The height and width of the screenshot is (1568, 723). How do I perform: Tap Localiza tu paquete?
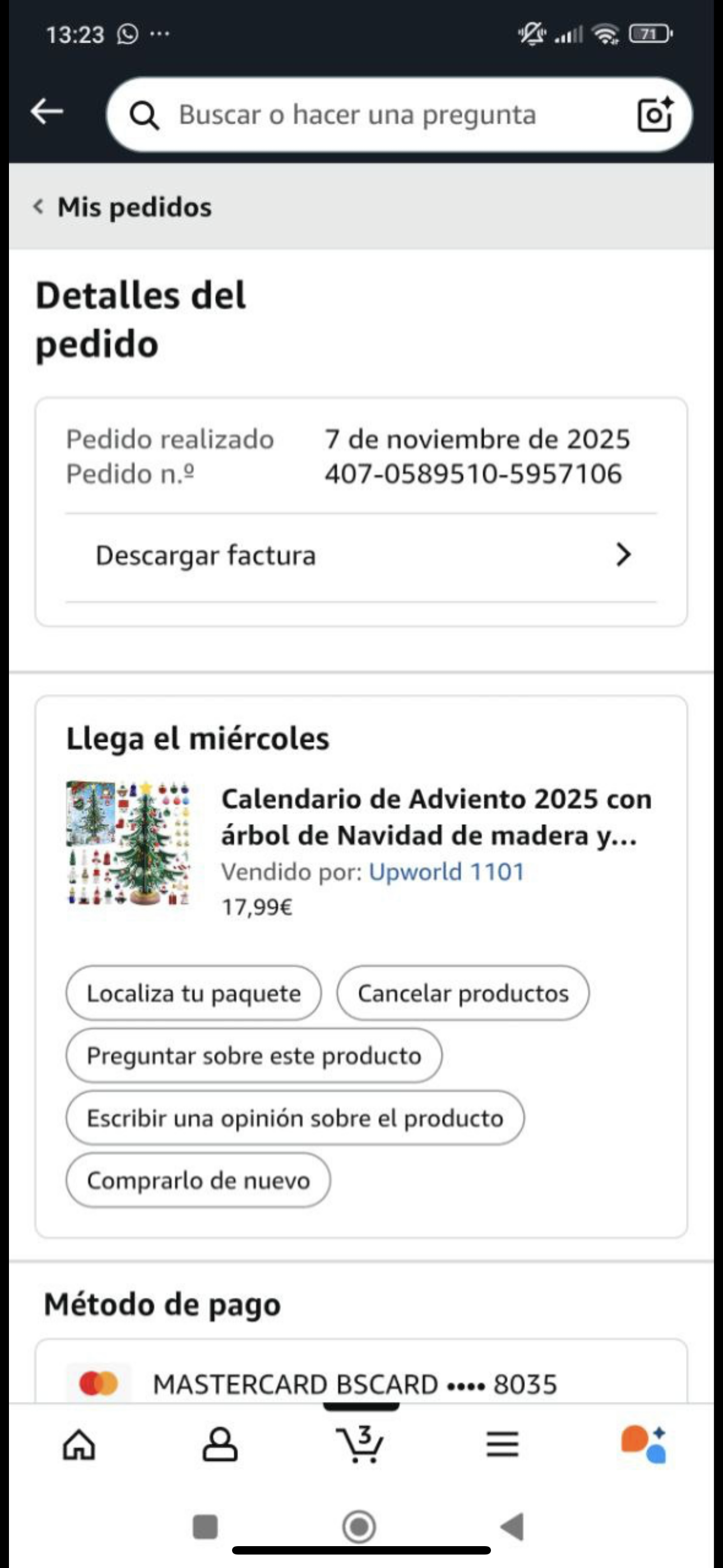[x=193, y=993]
